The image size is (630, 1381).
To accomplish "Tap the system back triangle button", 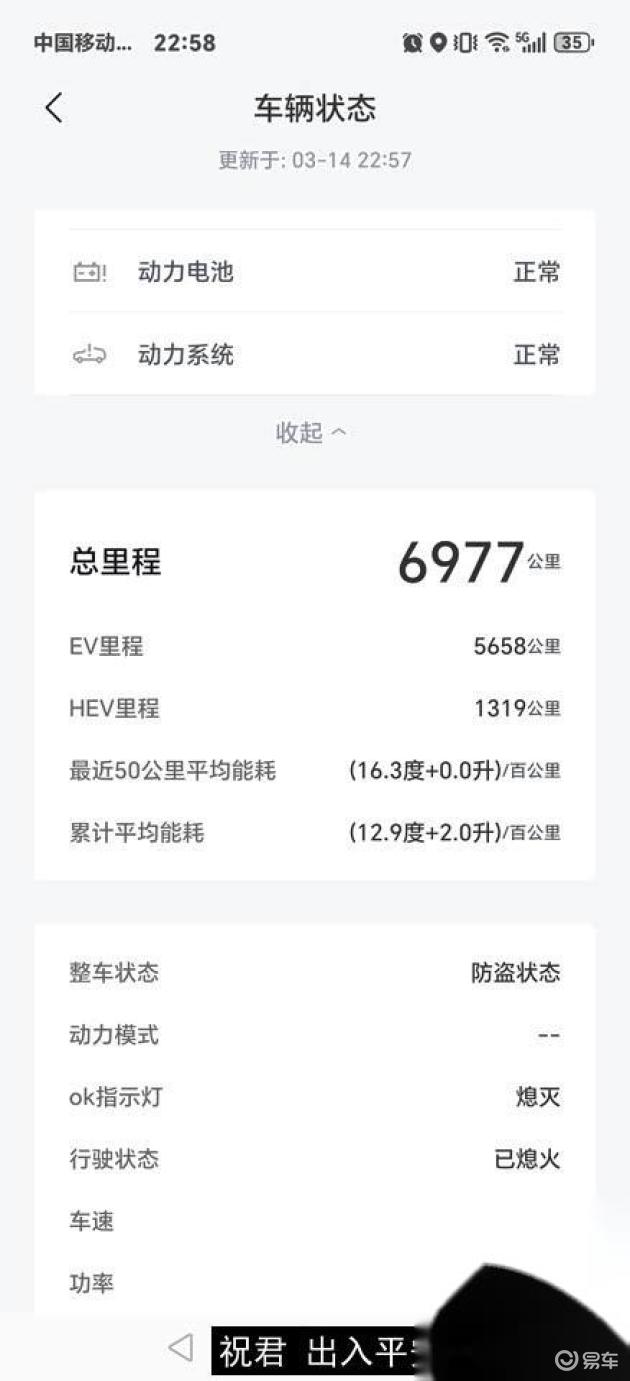I will click(x=181, y=1348).
